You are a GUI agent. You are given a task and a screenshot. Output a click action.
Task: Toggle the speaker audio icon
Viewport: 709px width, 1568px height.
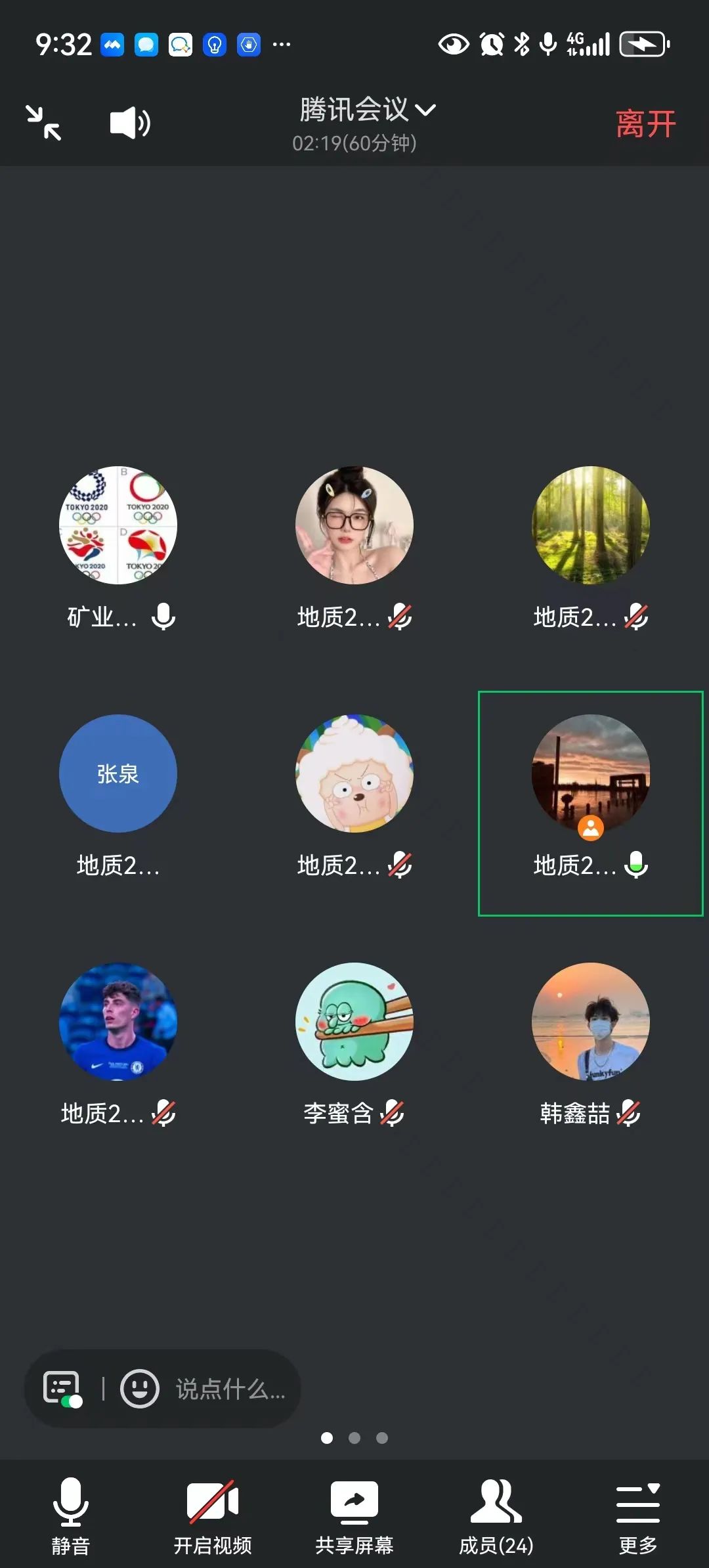click(129, 123)
